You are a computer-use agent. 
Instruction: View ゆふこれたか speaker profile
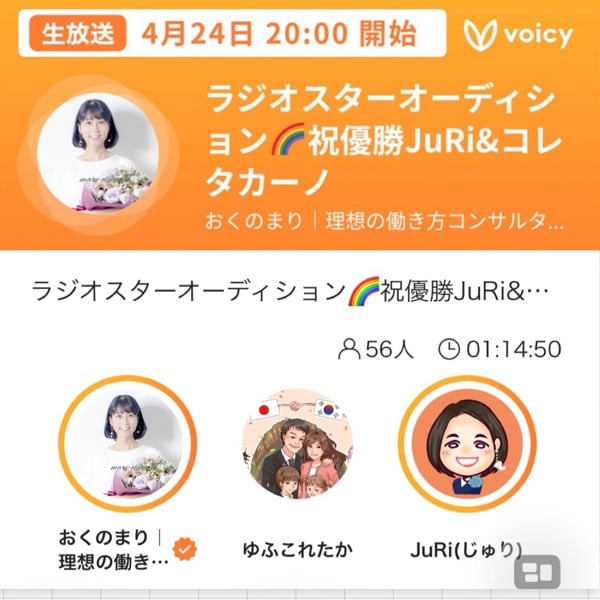[297, 443]
